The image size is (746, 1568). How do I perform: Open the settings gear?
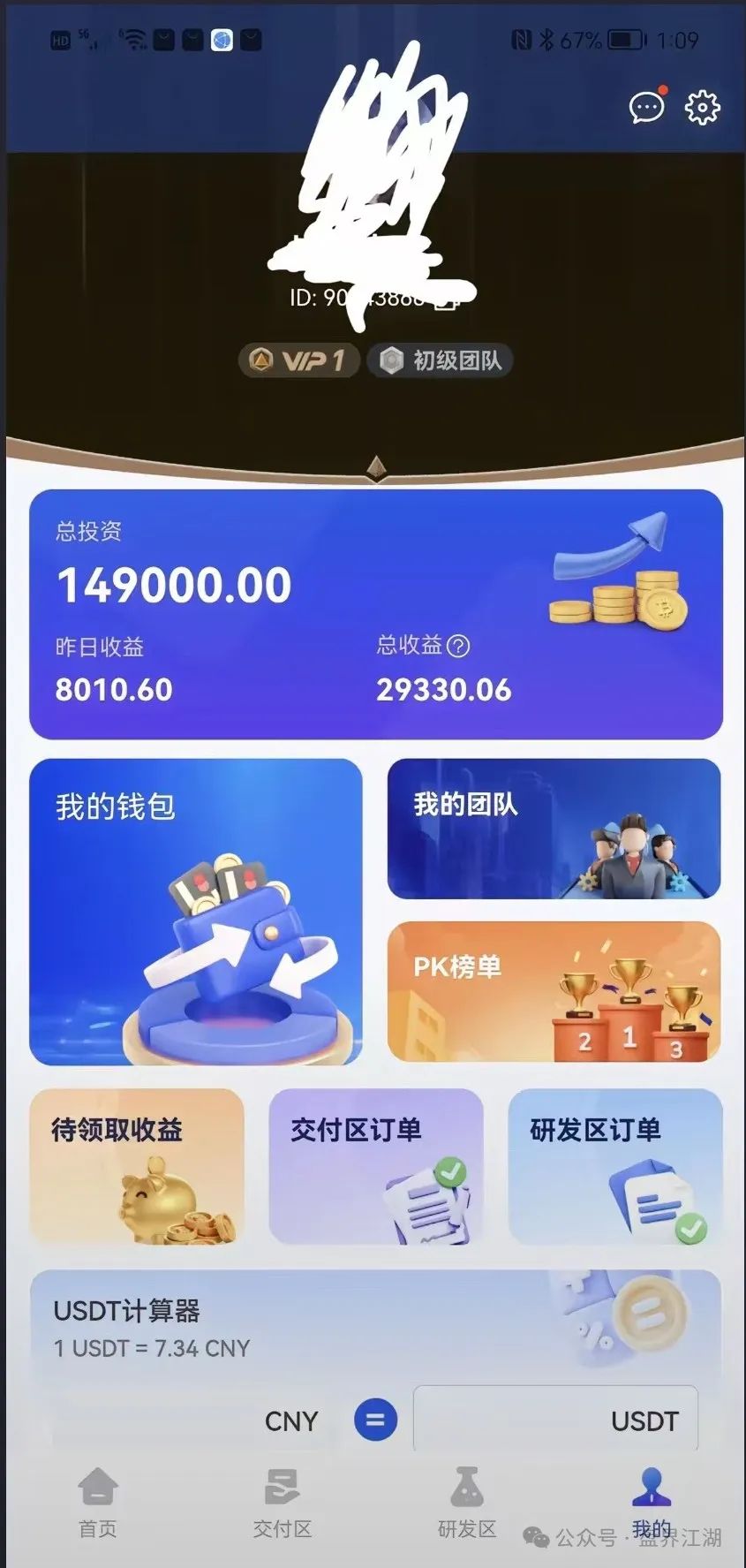click(702, 105)
